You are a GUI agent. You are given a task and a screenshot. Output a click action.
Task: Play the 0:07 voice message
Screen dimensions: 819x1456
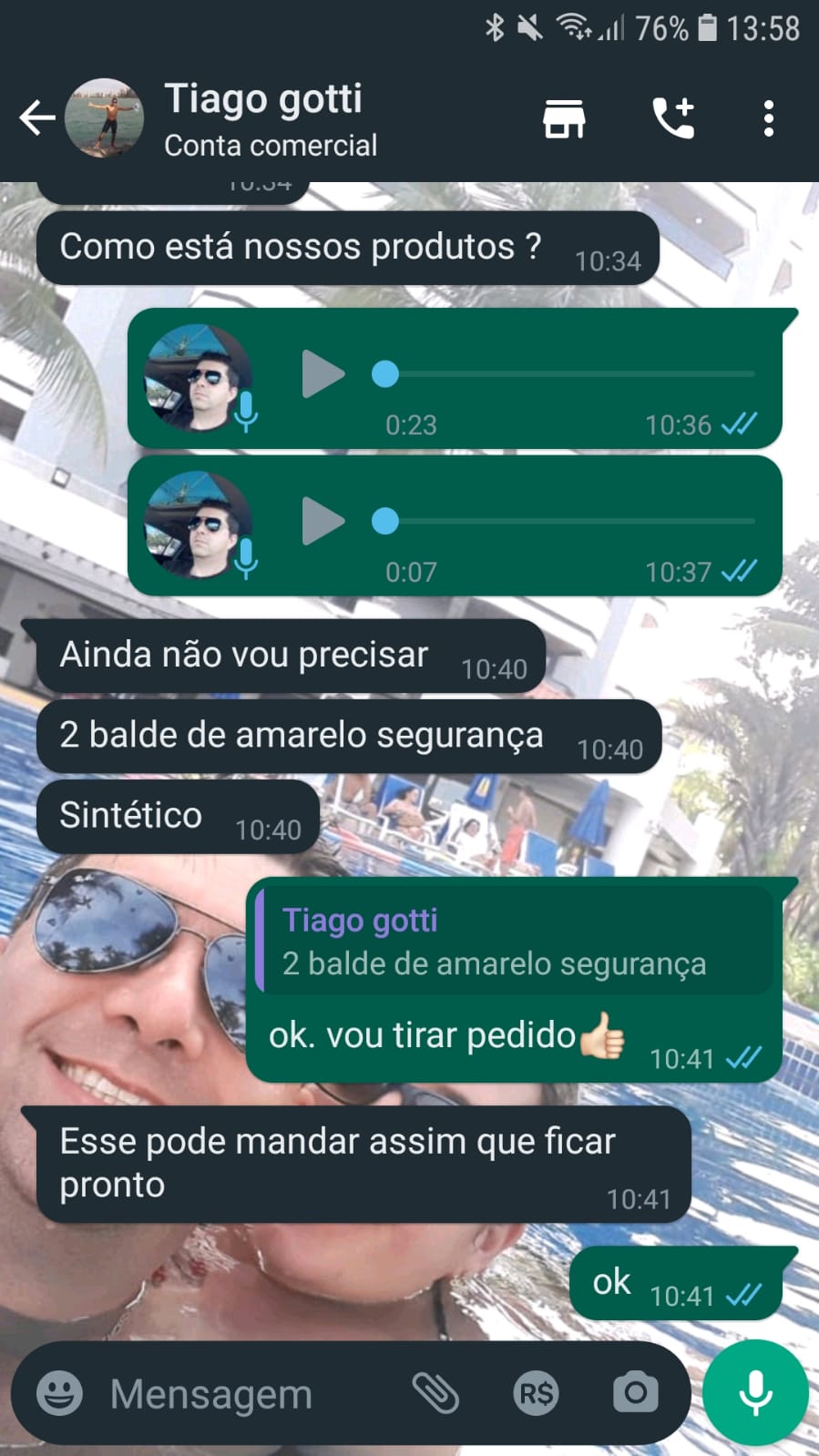tap(322, 522)
